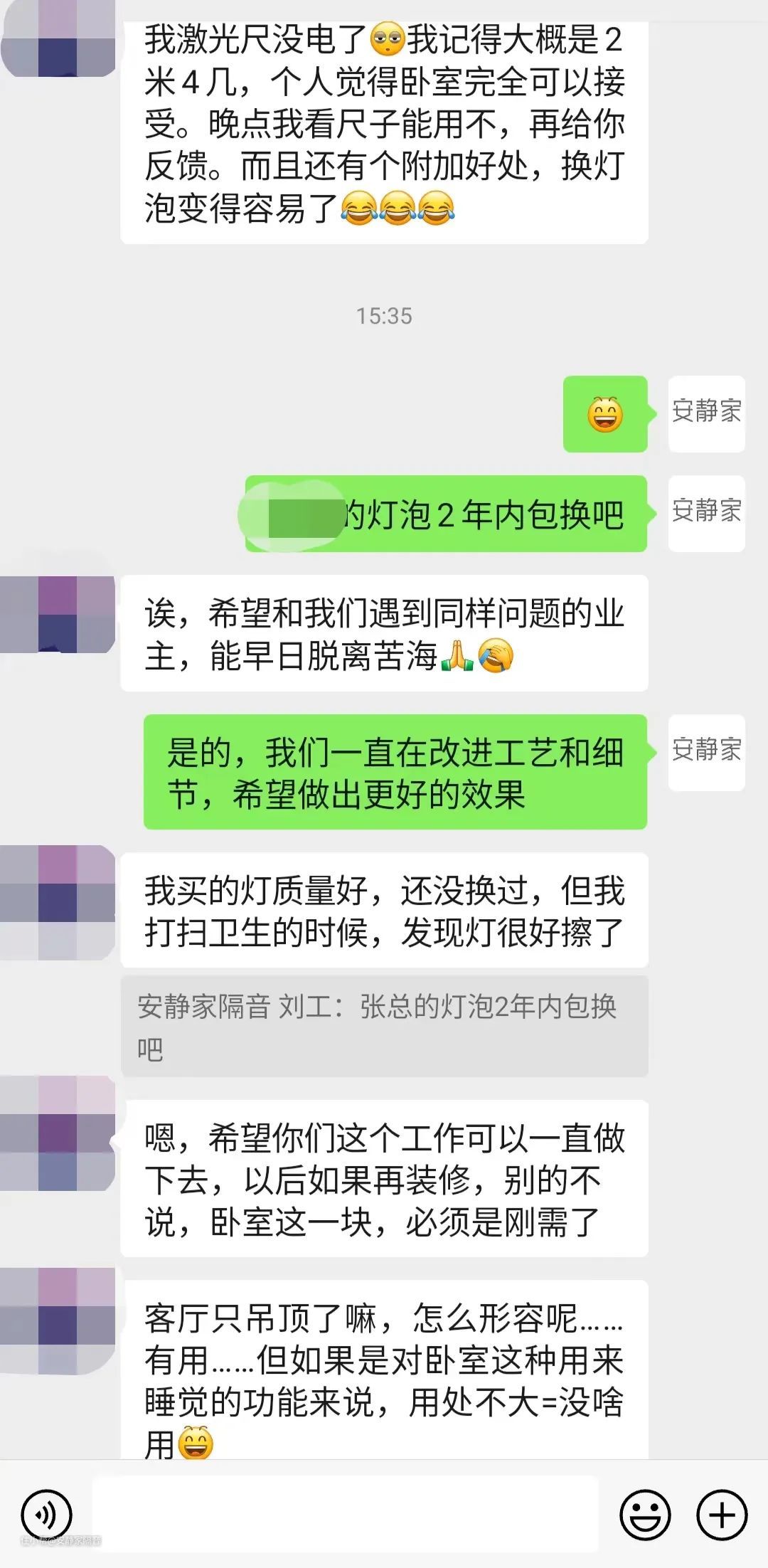Switch to voice message input
Screen dimensions: 768x1568
(x=46, y=1516)
